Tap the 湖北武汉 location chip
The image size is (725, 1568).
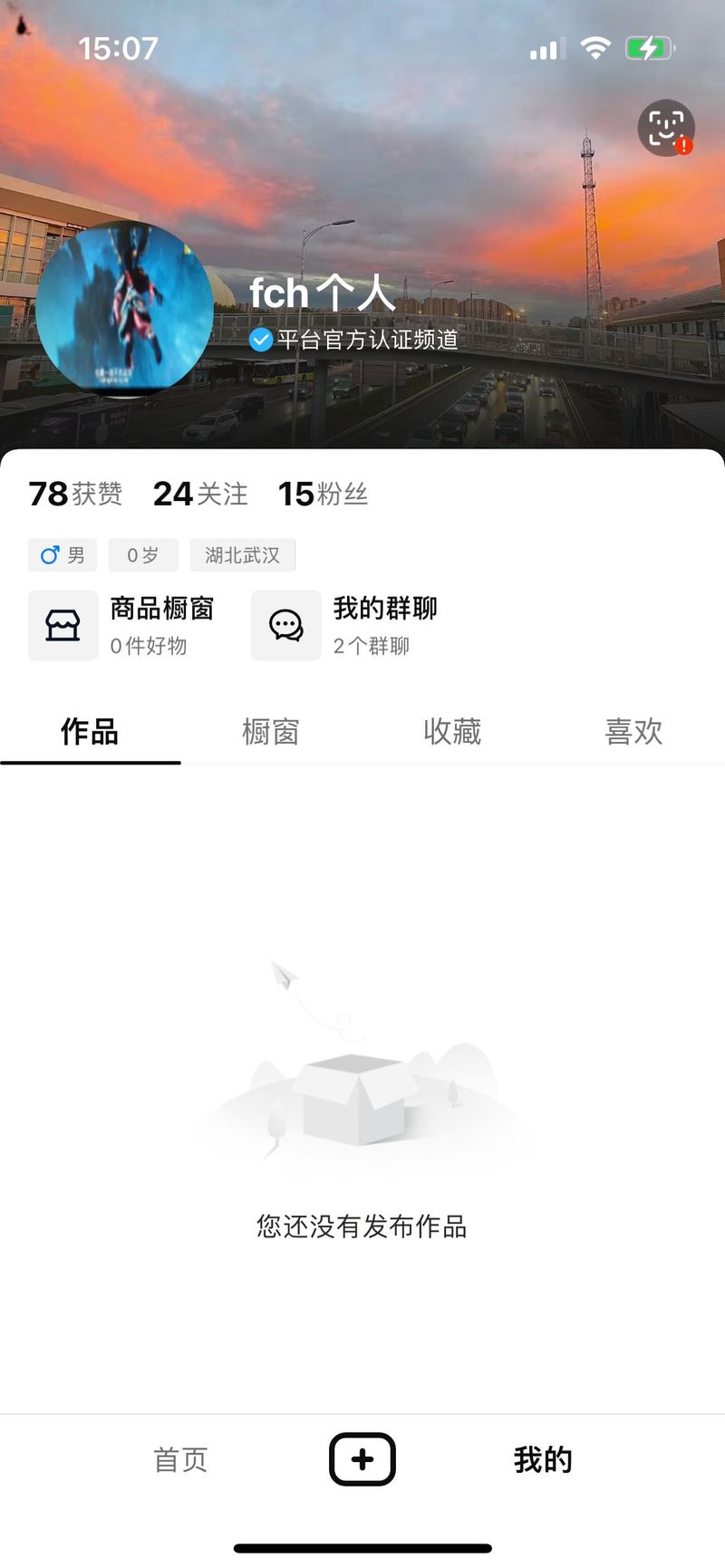click(242, 554)
